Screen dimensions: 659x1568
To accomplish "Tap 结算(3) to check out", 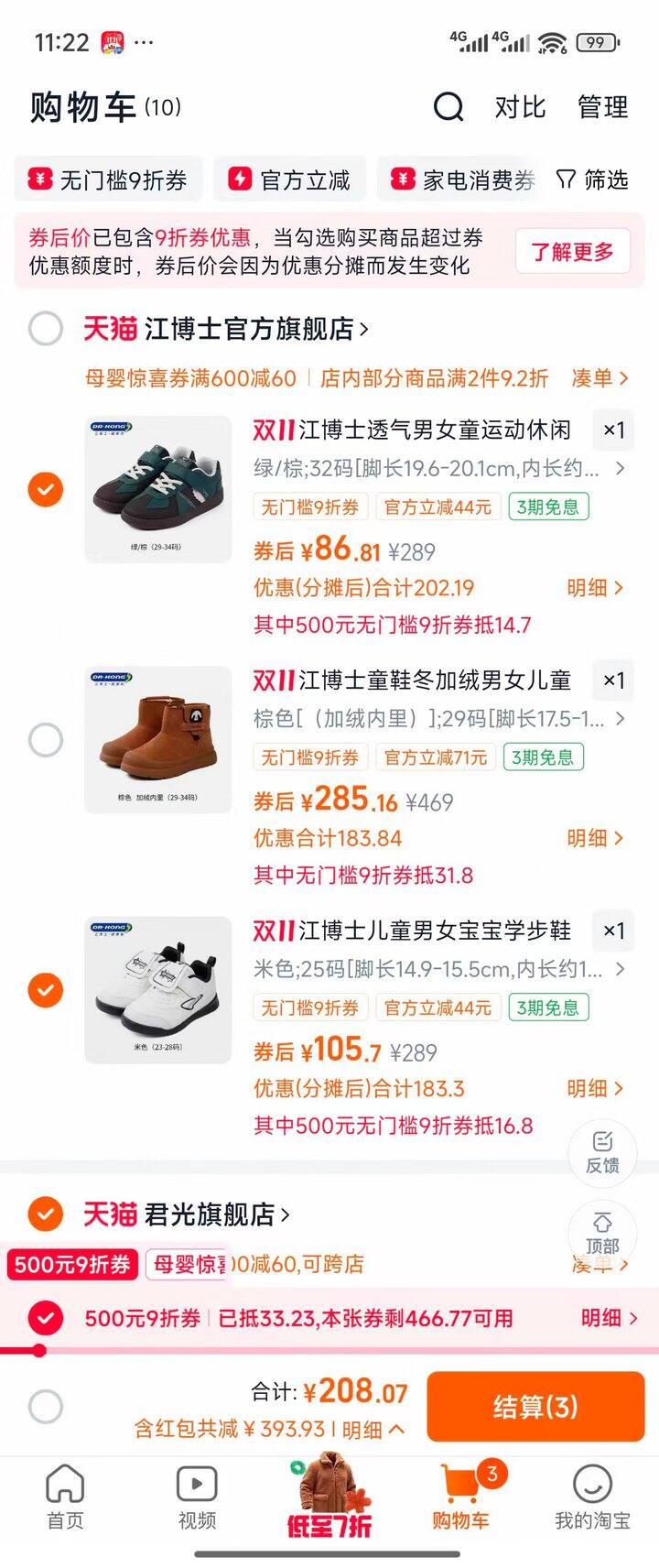I will pos(535,1406).
